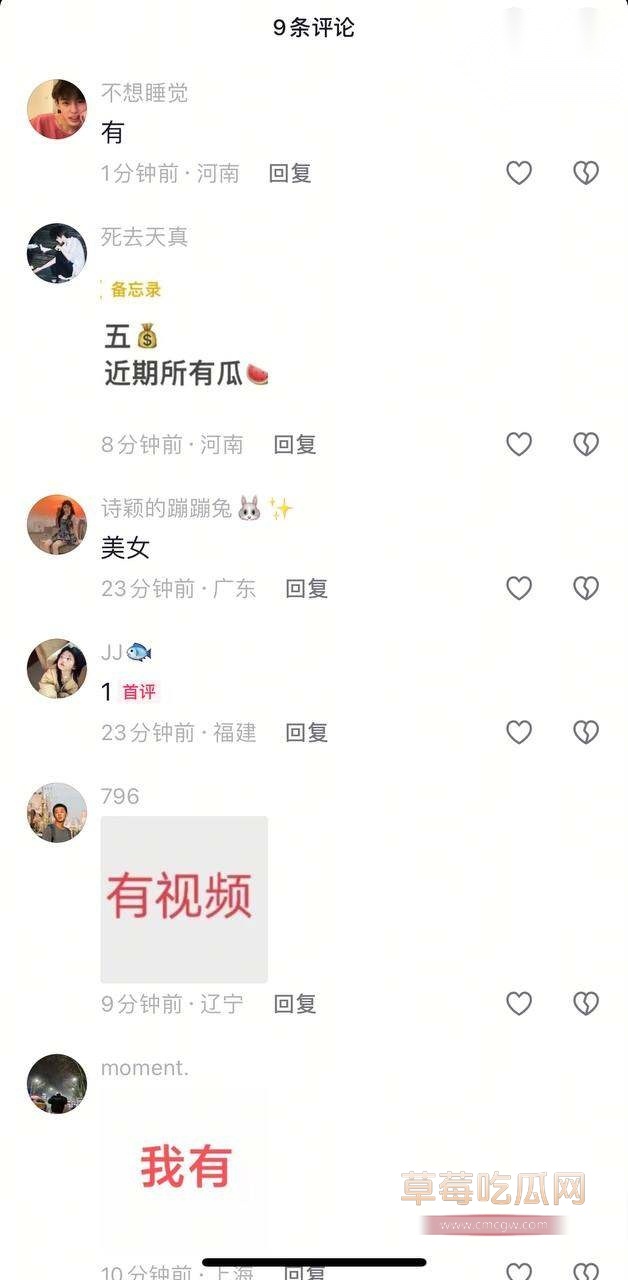View the 我有 image from moment.
Screen dimensions: 628x1280
click(x=184, y=1166)
